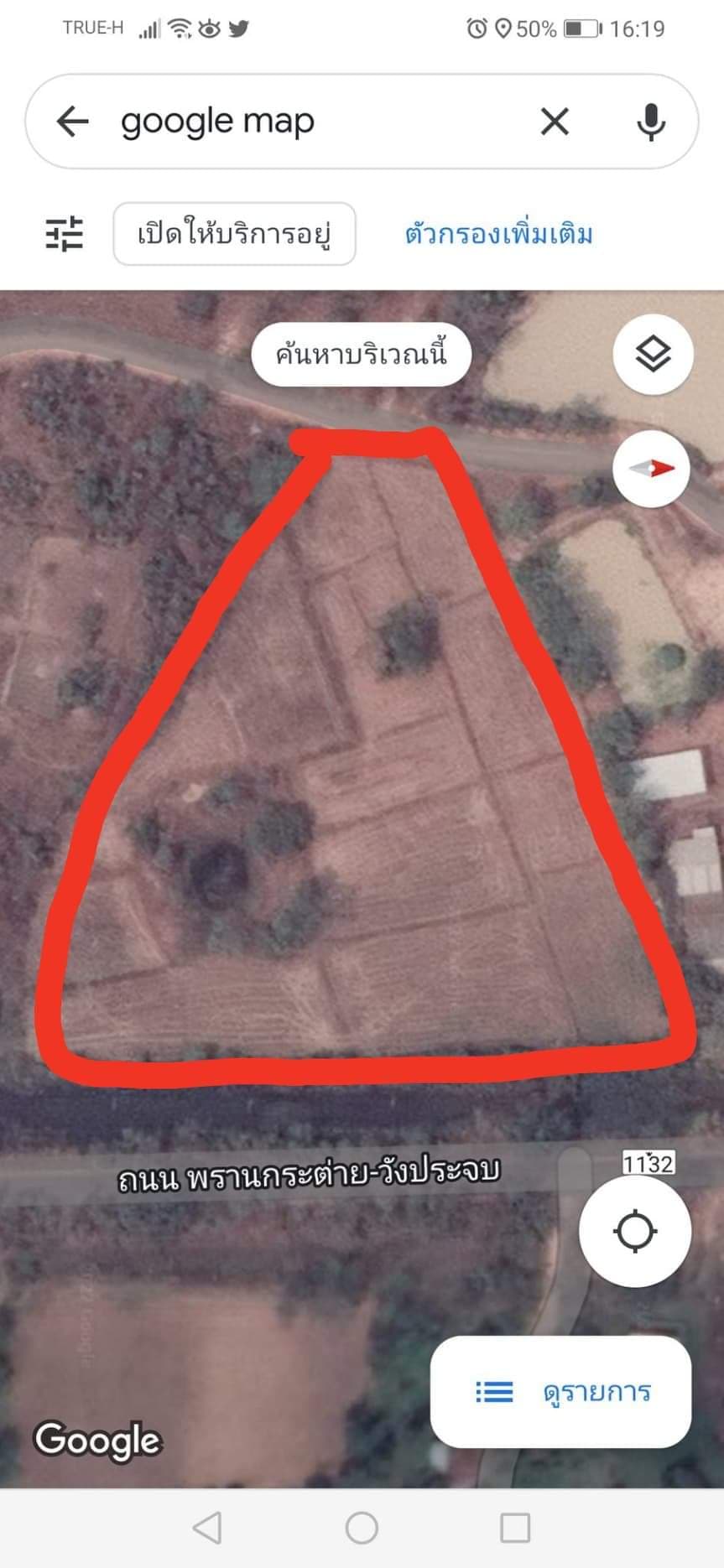Reset map orientation with the compass
Viewport: 724px width, 1568px height.
pyautogui.click(x=651, y=468)
